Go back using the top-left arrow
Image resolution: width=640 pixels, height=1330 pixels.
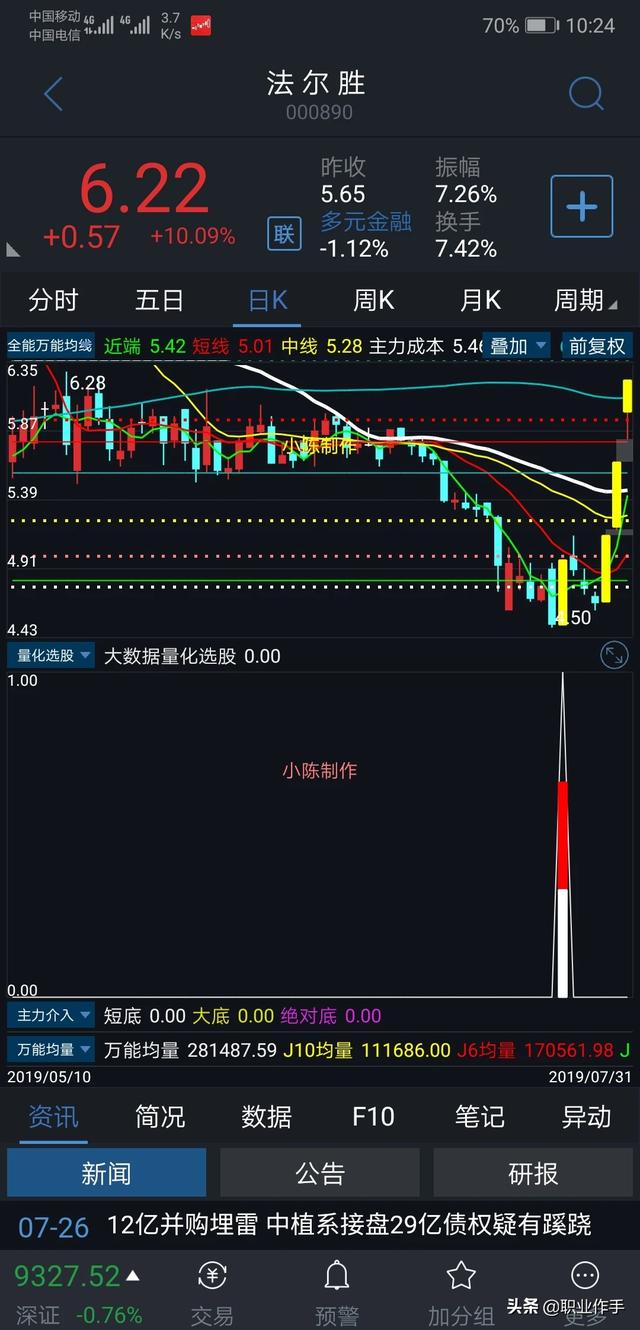point(53,95)
